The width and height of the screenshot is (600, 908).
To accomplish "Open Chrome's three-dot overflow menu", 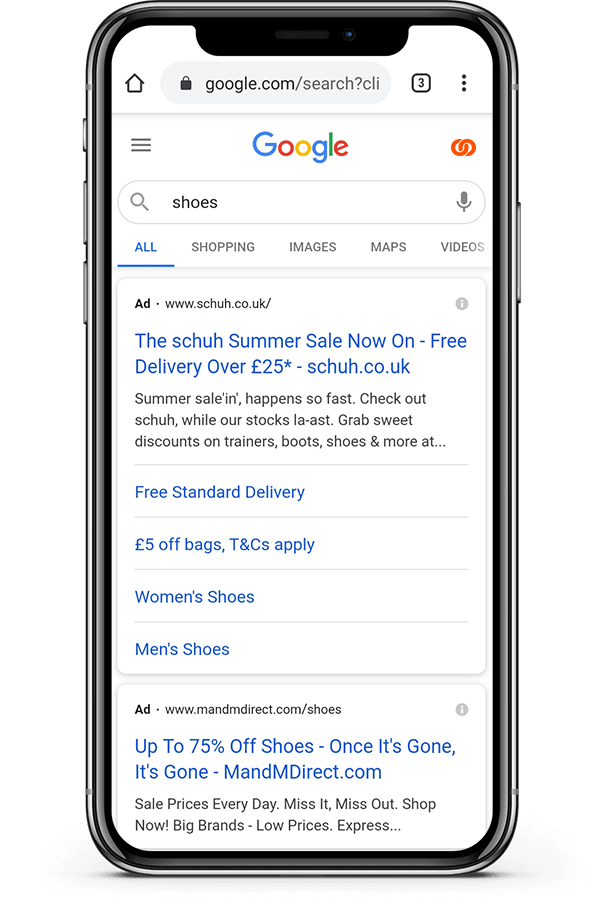I will click(x=464, y=84).
